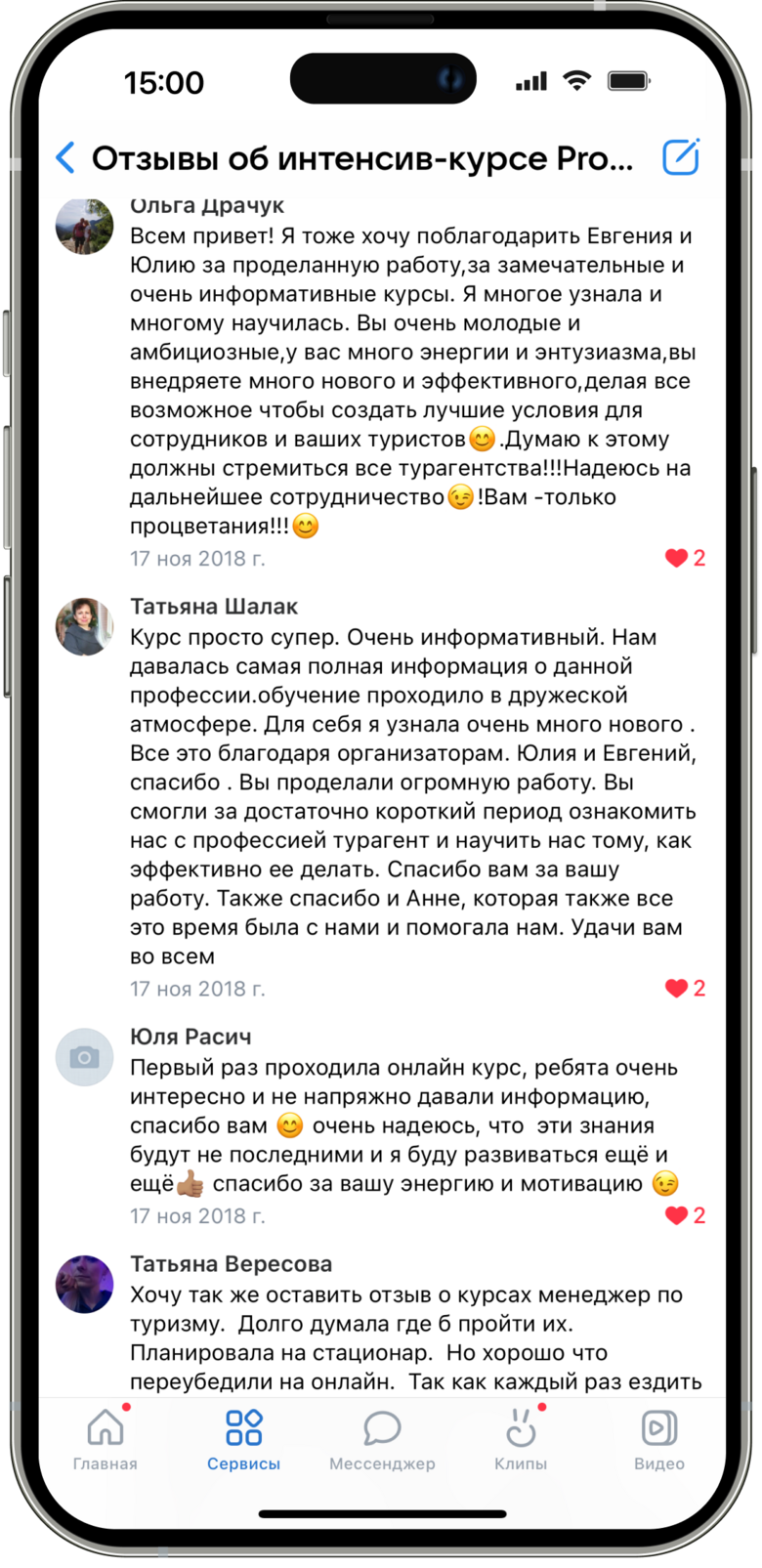The height and width of the screenshot is (1568, 762).
Task: Switch to the Клипы tab
Action: pos(521,1439)
